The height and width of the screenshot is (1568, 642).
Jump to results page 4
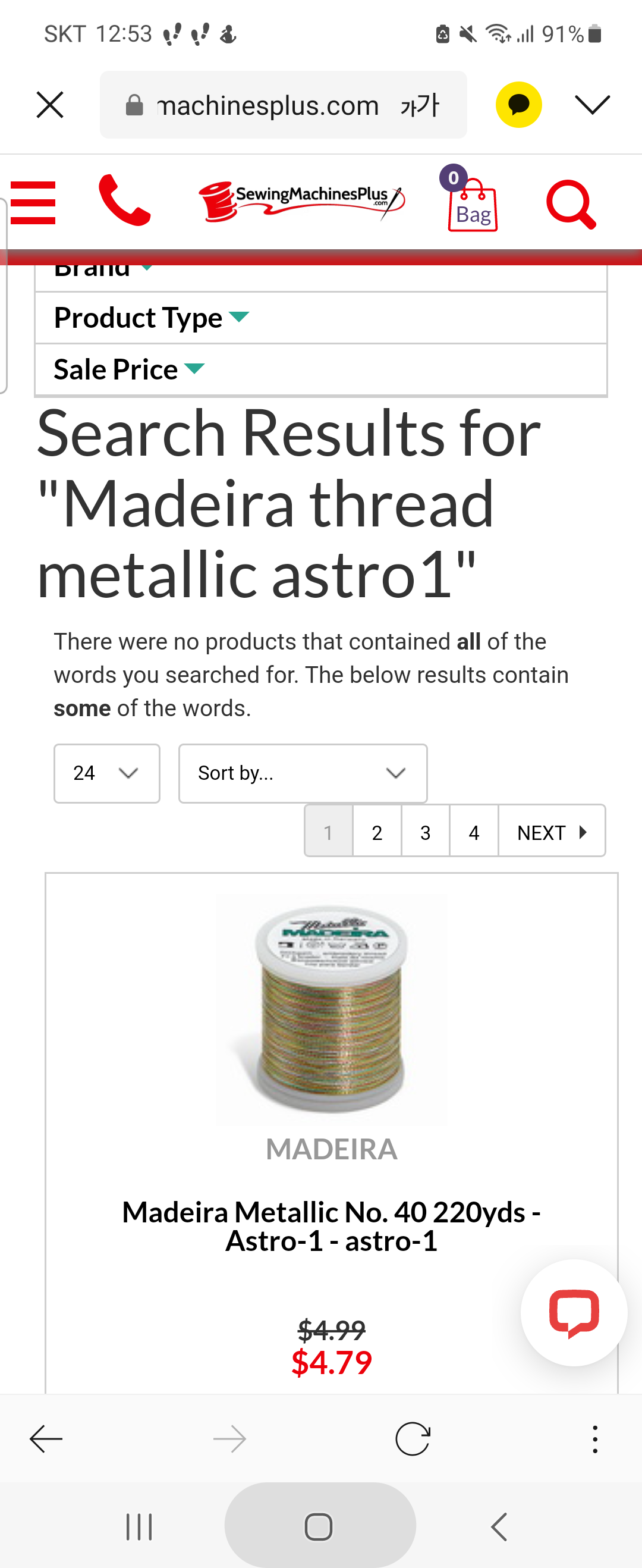pyautogui.click(x=473, y=832)
